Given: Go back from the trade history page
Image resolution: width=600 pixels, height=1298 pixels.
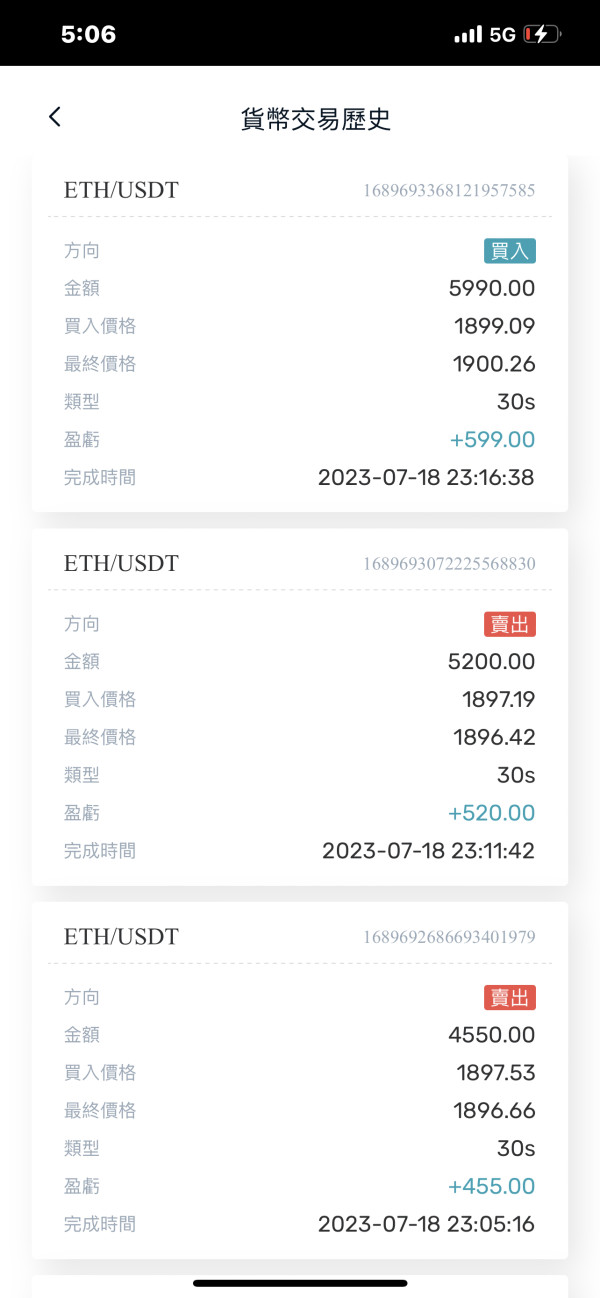Looking at the screenshot, I should [x=55, y=117].
